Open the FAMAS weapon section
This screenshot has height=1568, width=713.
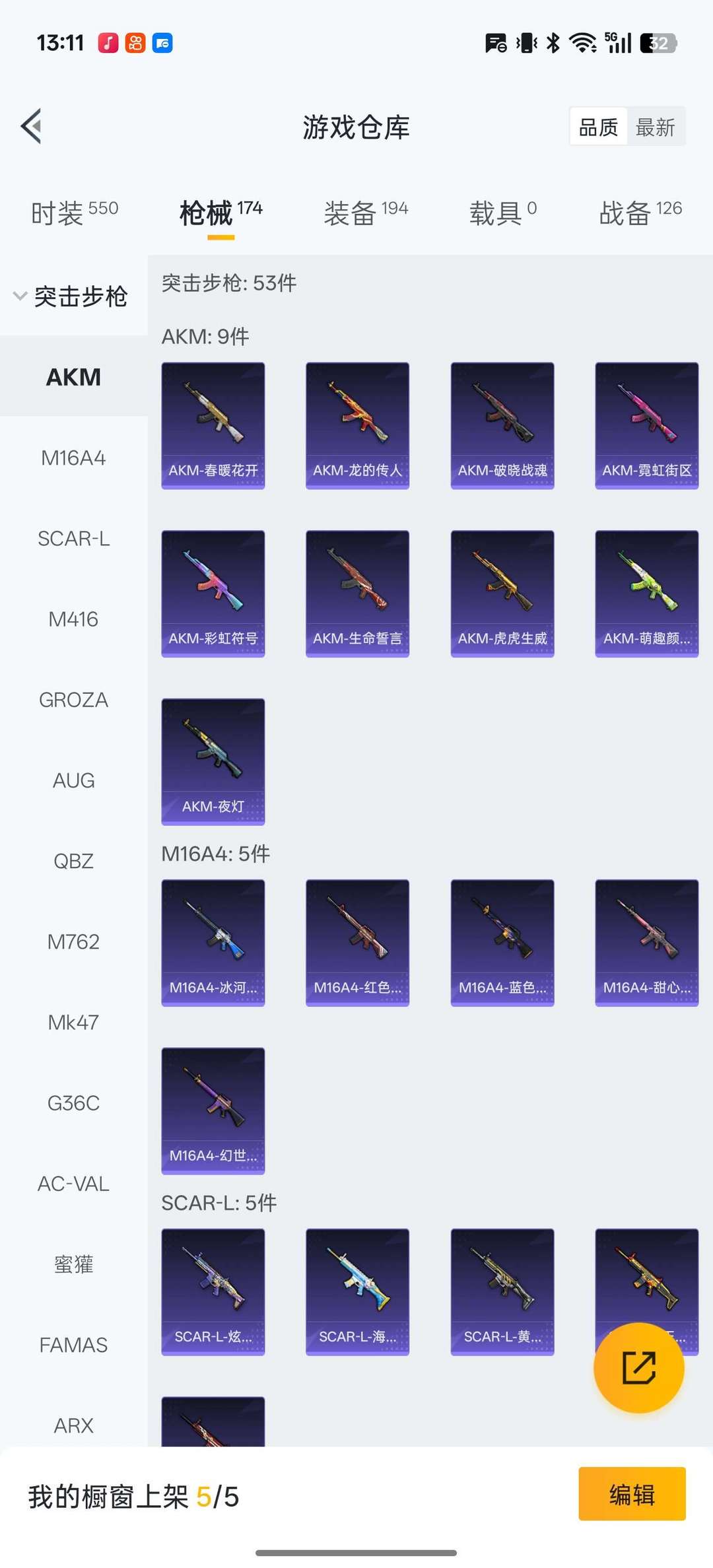[x=73, y=1345]
